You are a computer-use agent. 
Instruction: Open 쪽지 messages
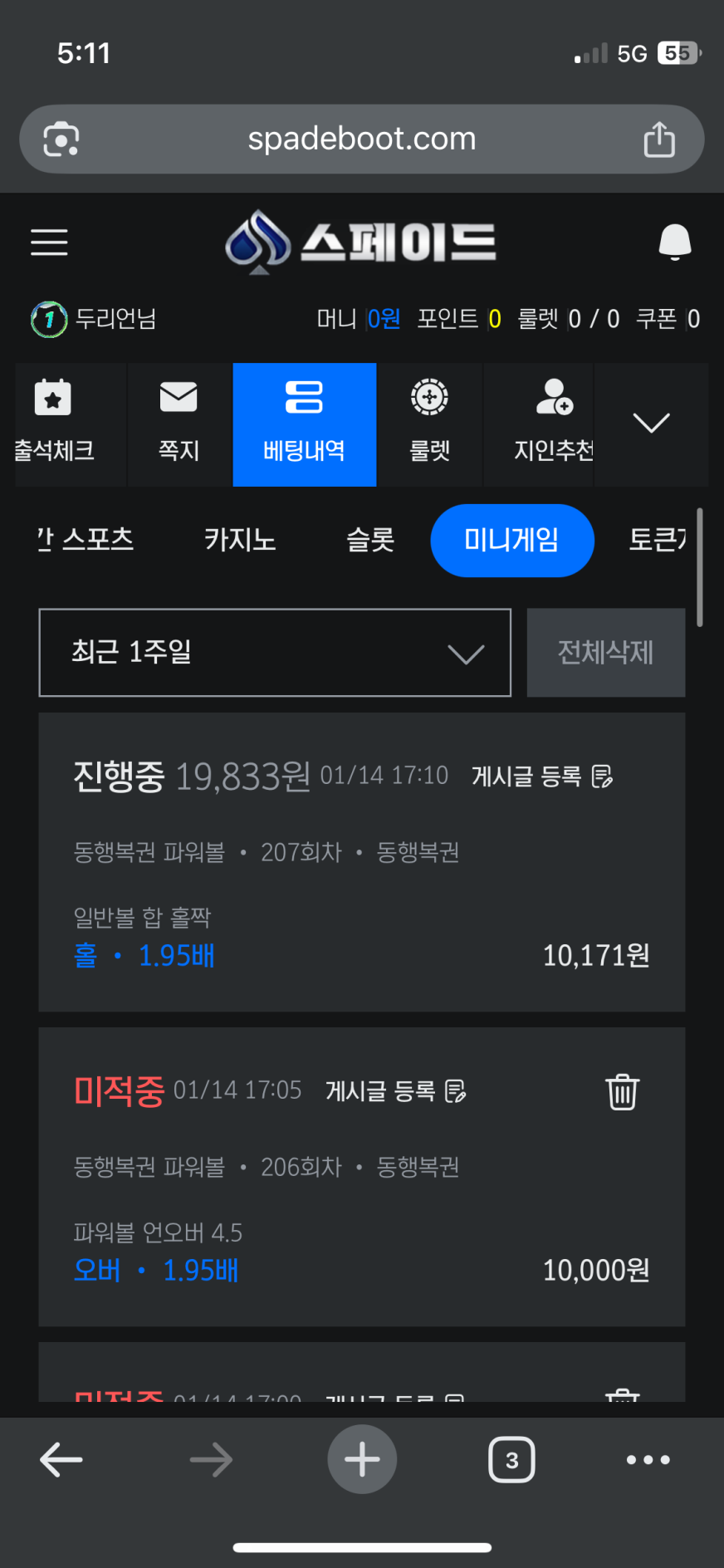179,424
